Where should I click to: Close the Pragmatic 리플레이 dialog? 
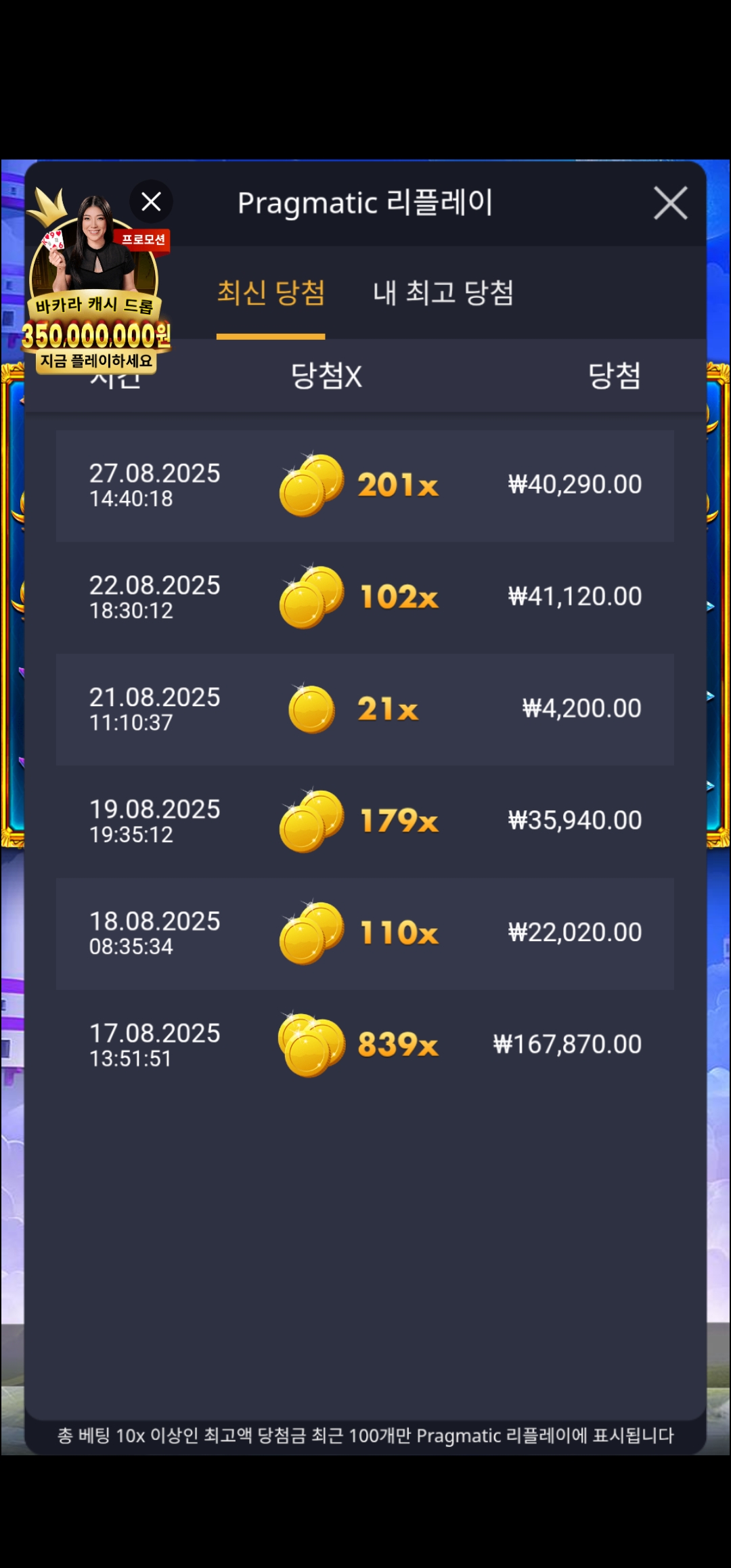[x=670, y=203]
